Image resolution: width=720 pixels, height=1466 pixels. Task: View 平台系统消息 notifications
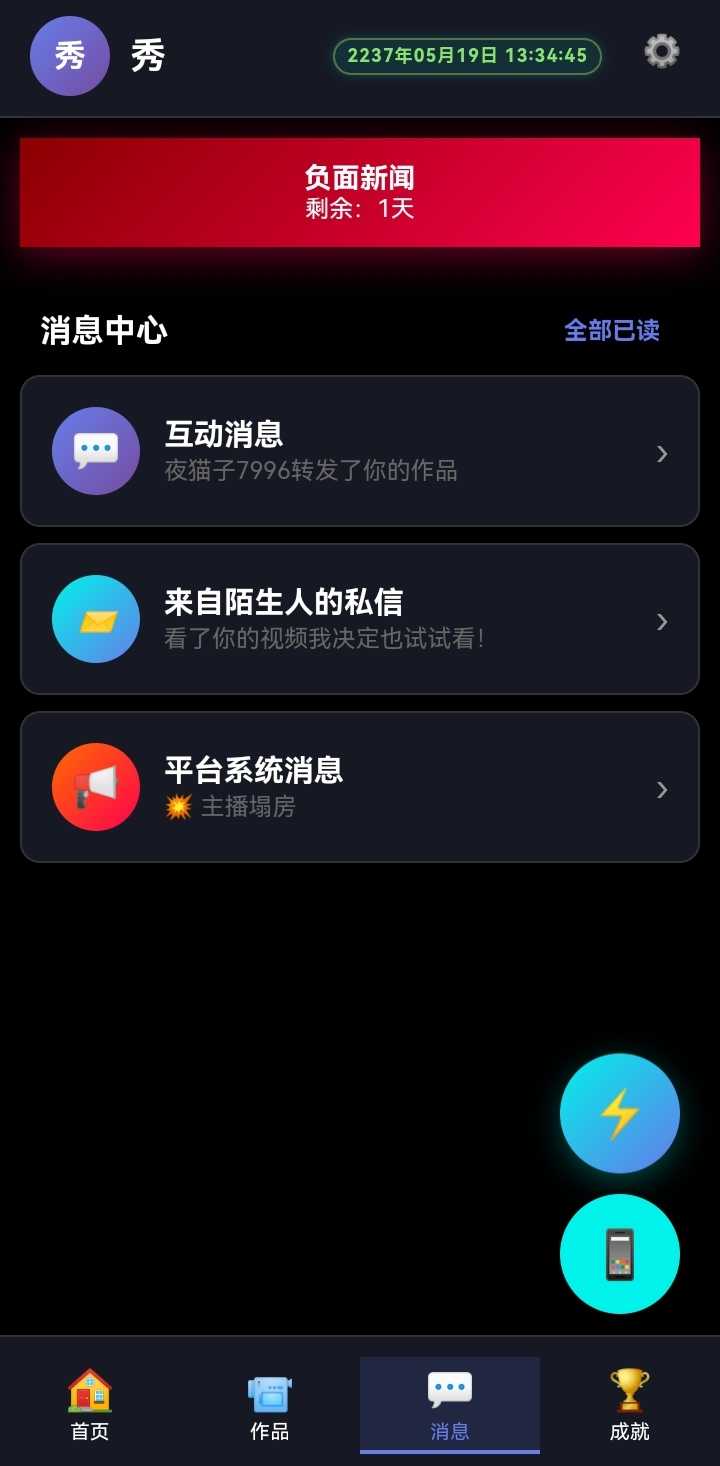click(360, 787)
